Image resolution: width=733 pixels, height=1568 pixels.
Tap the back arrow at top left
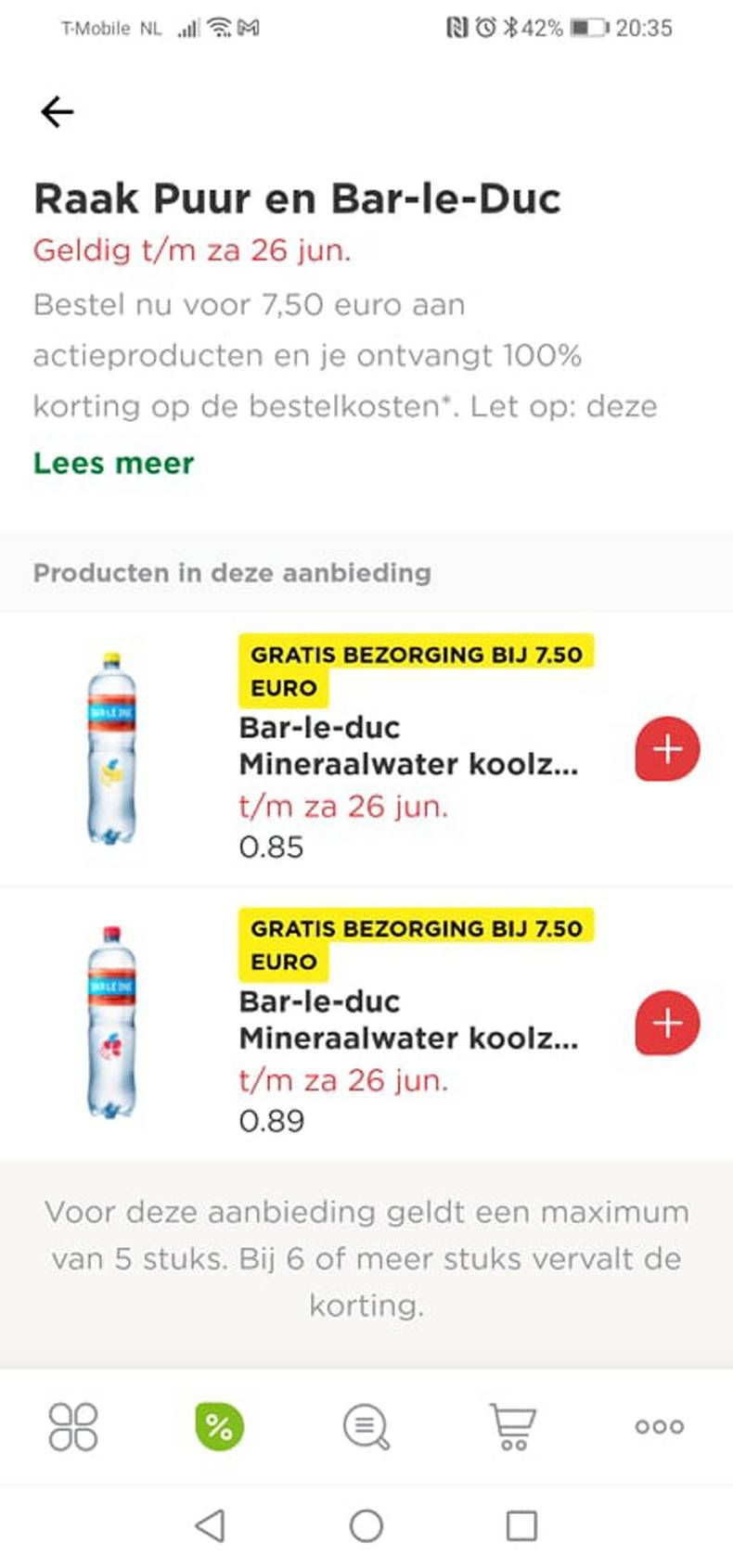pyautogui.click(x=56, y=110)
